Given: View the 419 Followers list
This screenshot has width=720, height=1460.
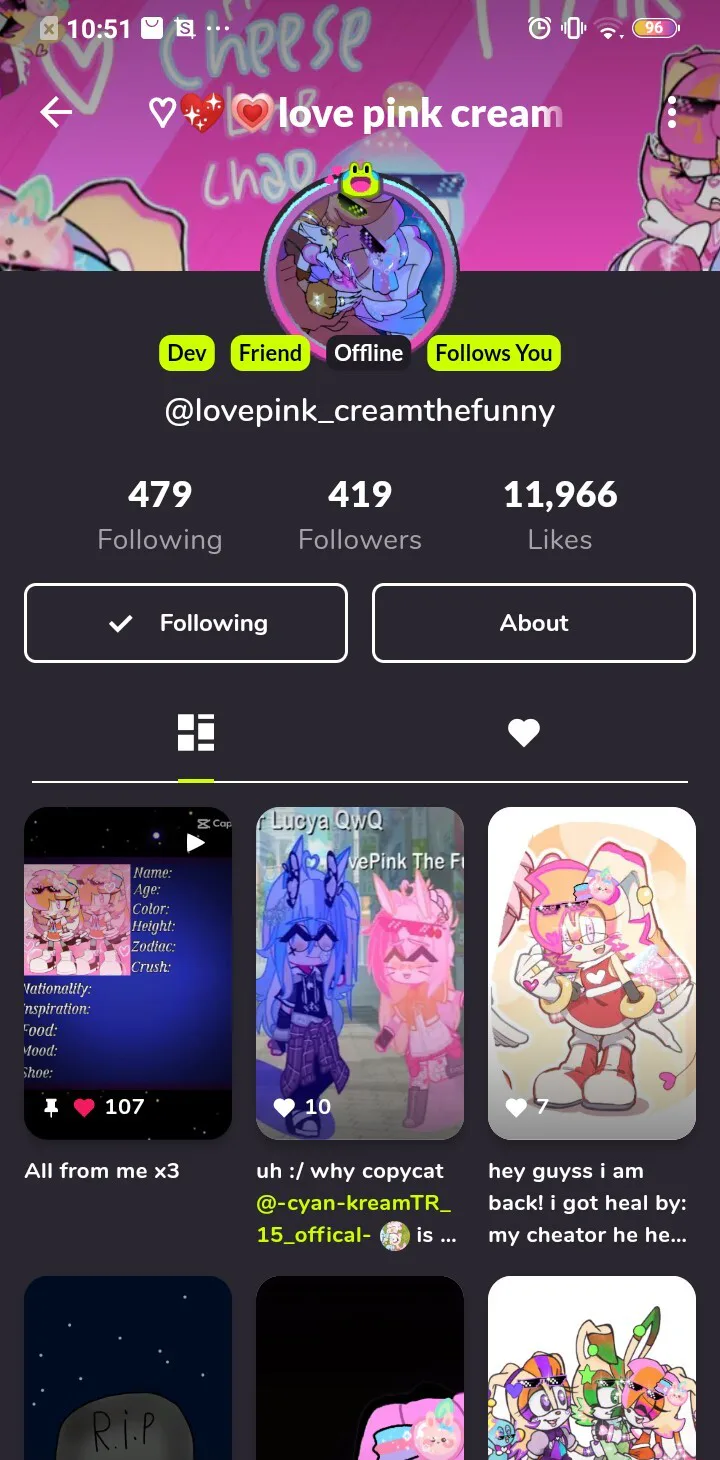Looking at the screenshot, I should point(360,515).
